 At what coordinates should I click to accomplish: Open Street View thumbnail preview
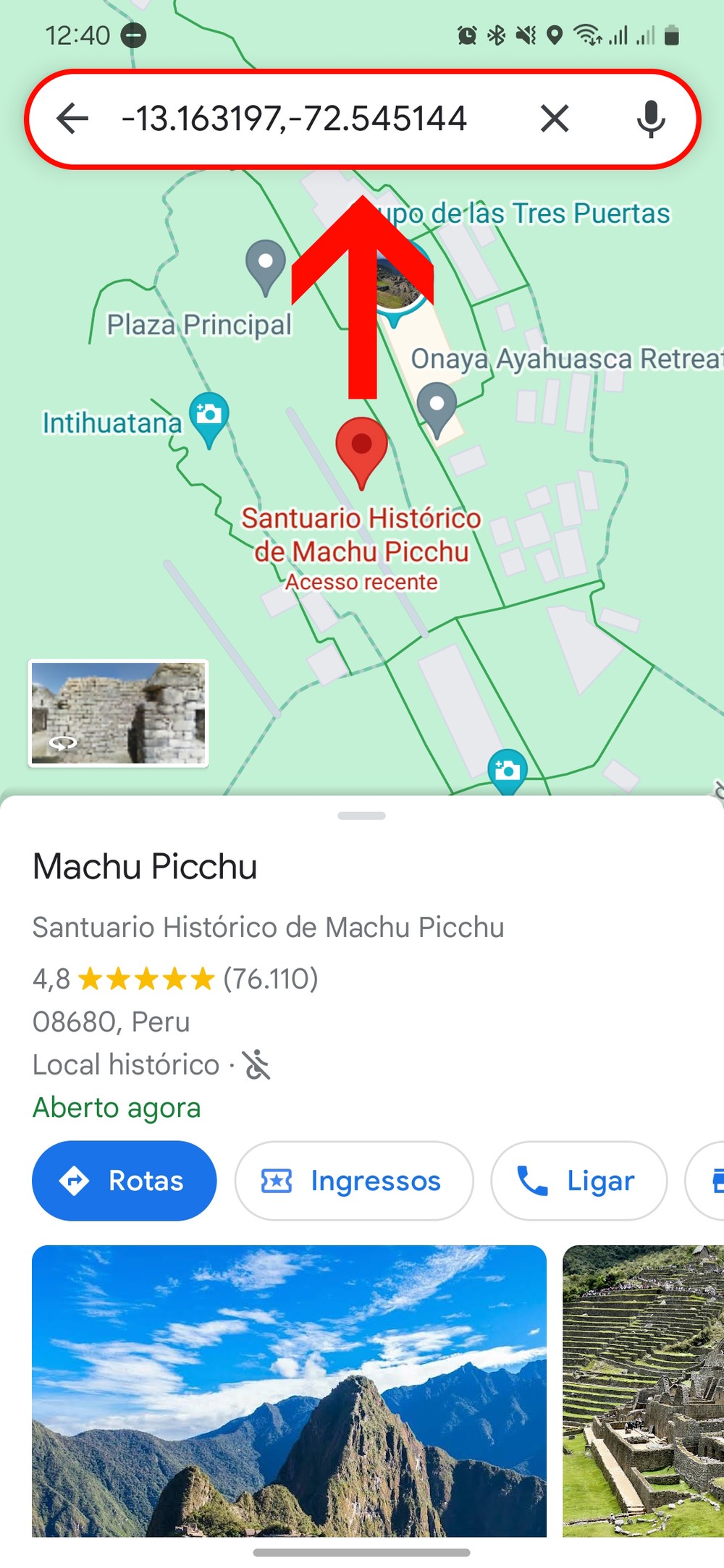tap(119, 713)
